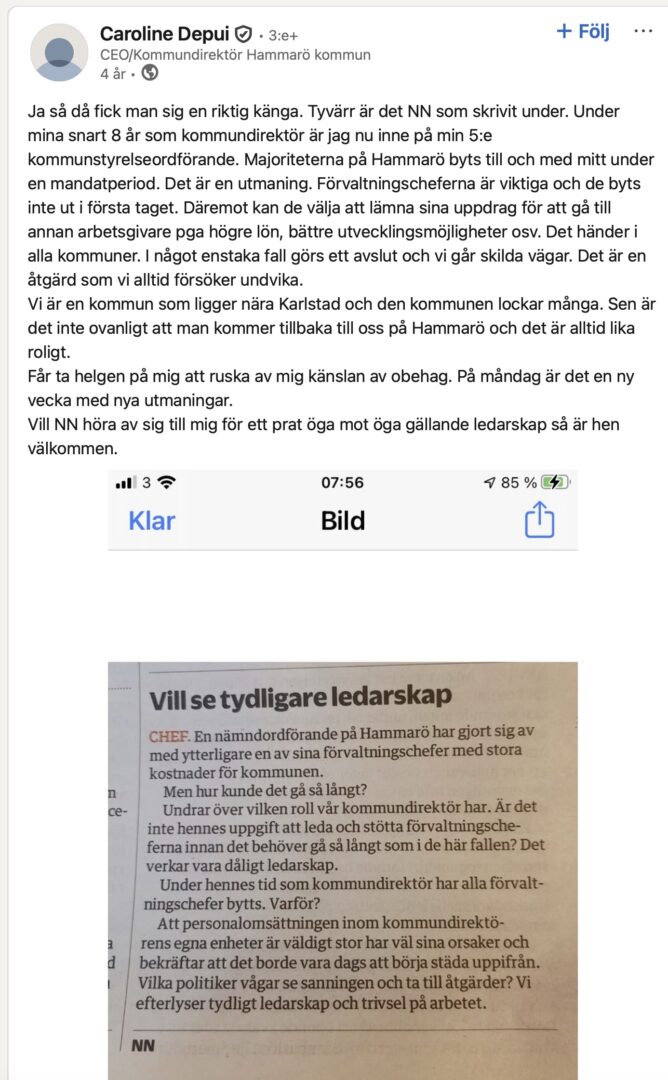This screenshot has width=668, height=1080.
Task: Open Caroline Depui's profile picture
Action: pyautogui.click(x=59, y=52)
